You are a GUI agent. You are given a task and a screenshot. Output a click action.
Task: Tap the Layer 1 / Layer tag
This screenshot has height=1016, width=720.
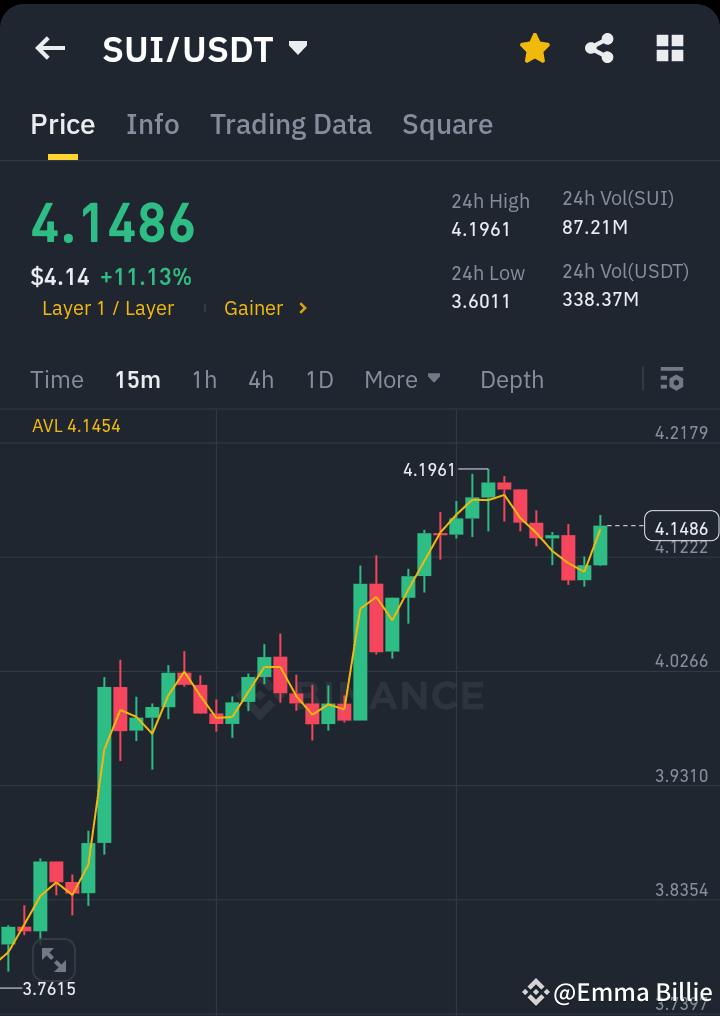point(108,308)
